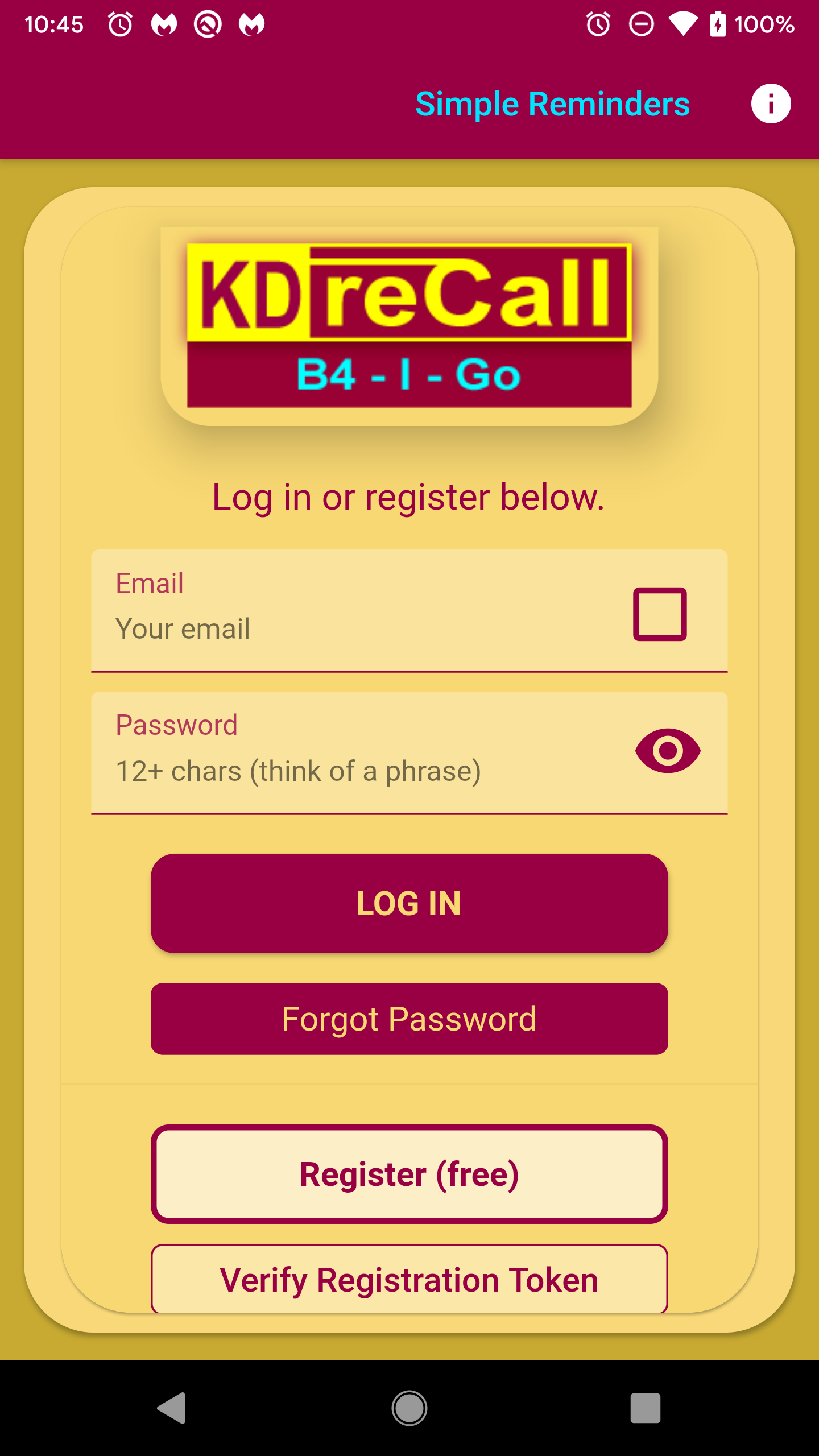
Task: Return to the home screen
Action: pos(409,1408)
